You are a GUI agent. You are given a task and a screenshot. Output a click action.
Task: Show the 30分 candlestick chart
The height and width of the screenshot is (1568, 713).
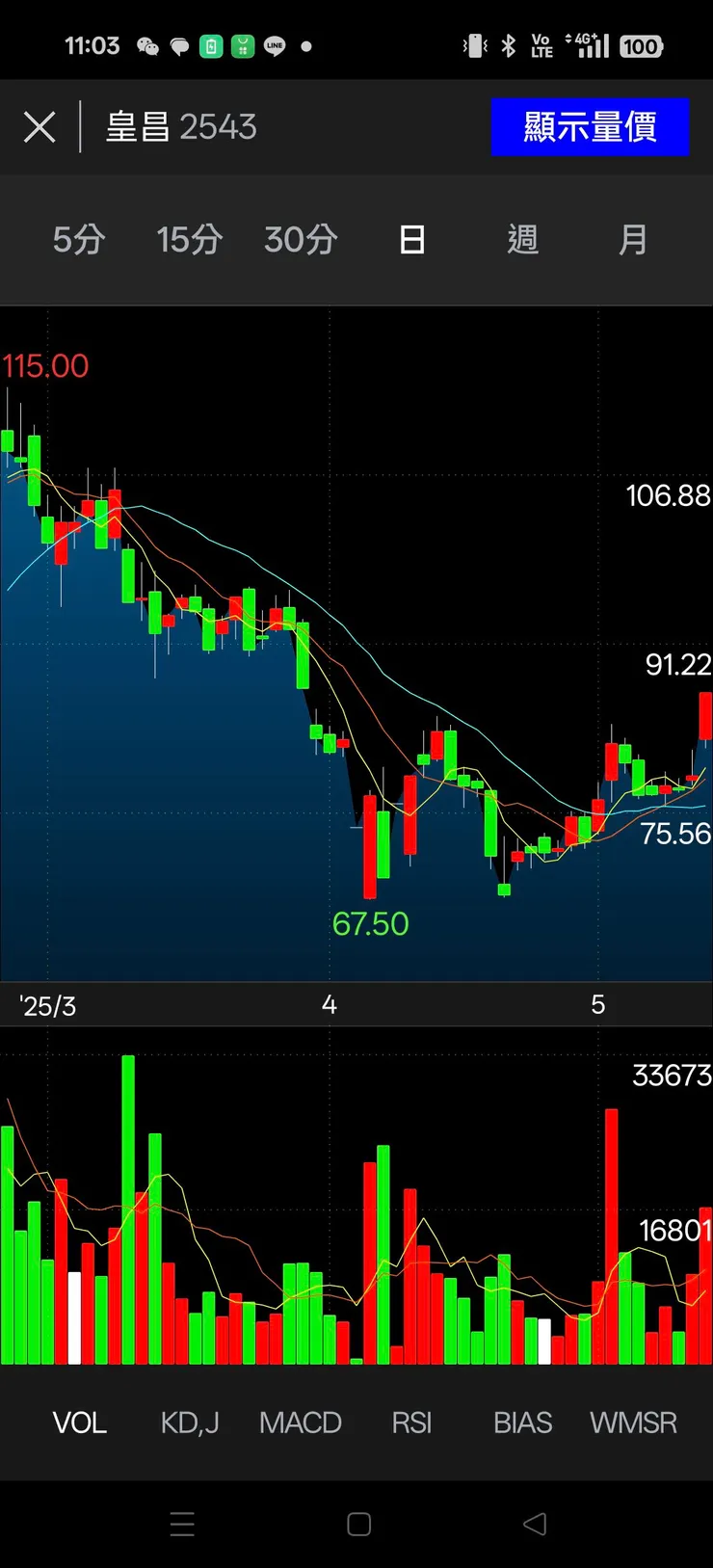click(301, 240)
